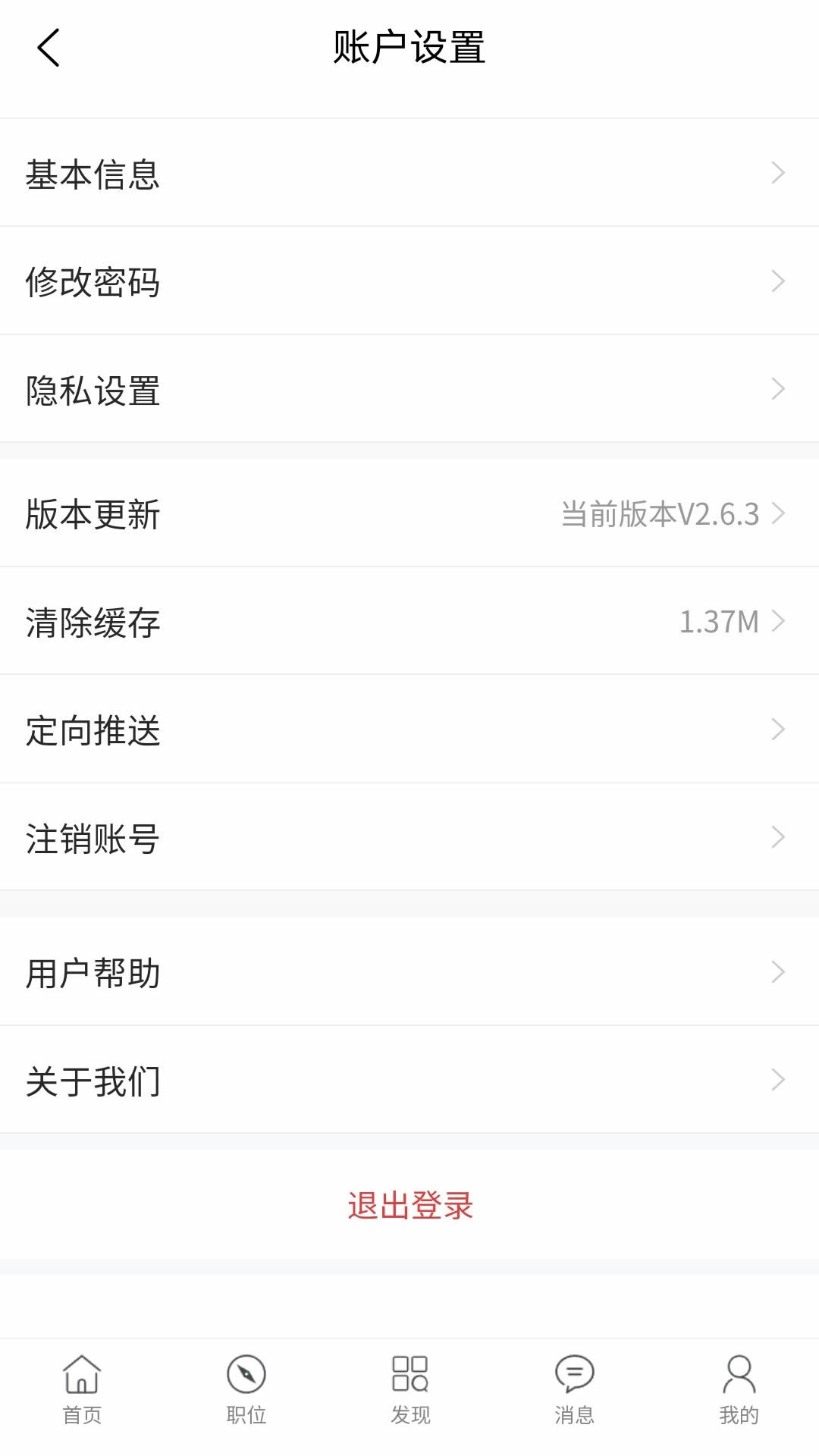
Task: Switch to the 消息 tab
Action: pos(574,1390)
